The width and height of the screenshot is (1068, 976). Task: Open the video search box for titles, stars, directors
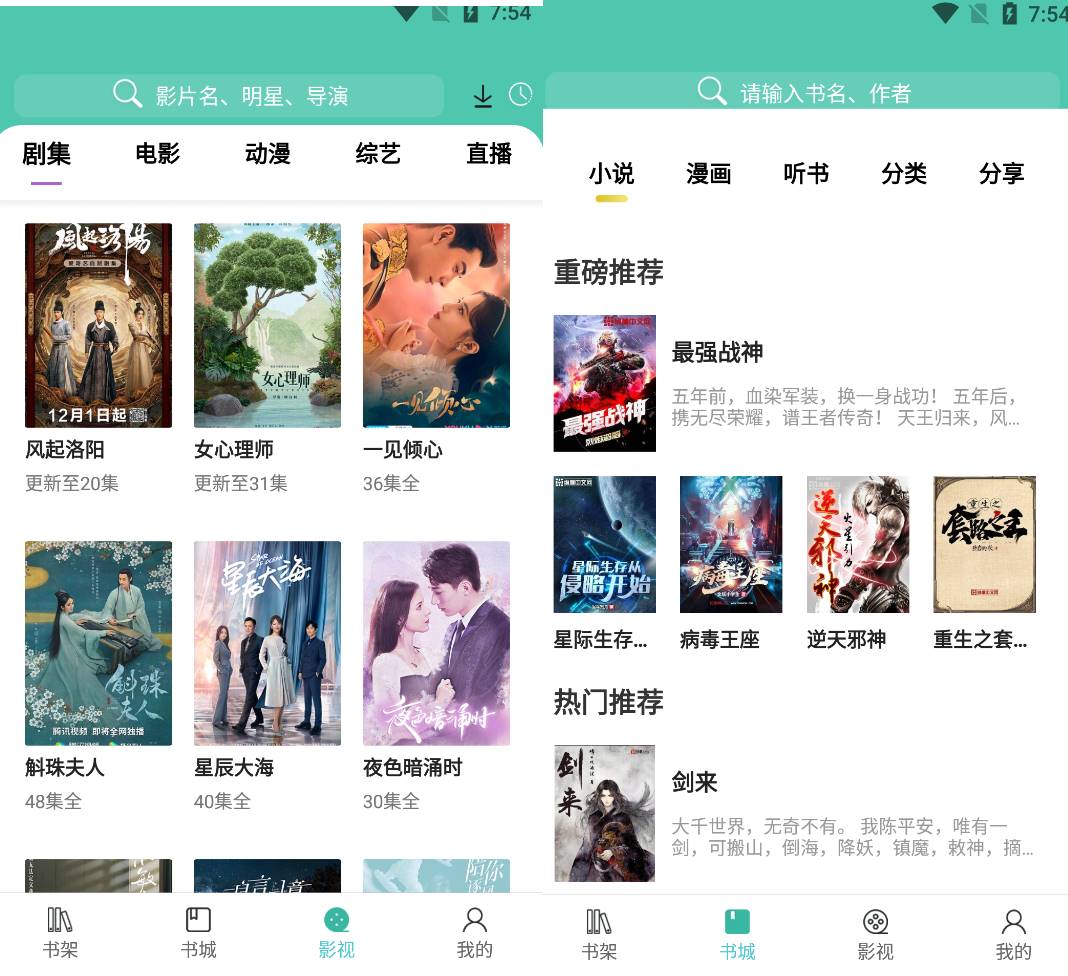pyautogui.click(x=230, y=96)
